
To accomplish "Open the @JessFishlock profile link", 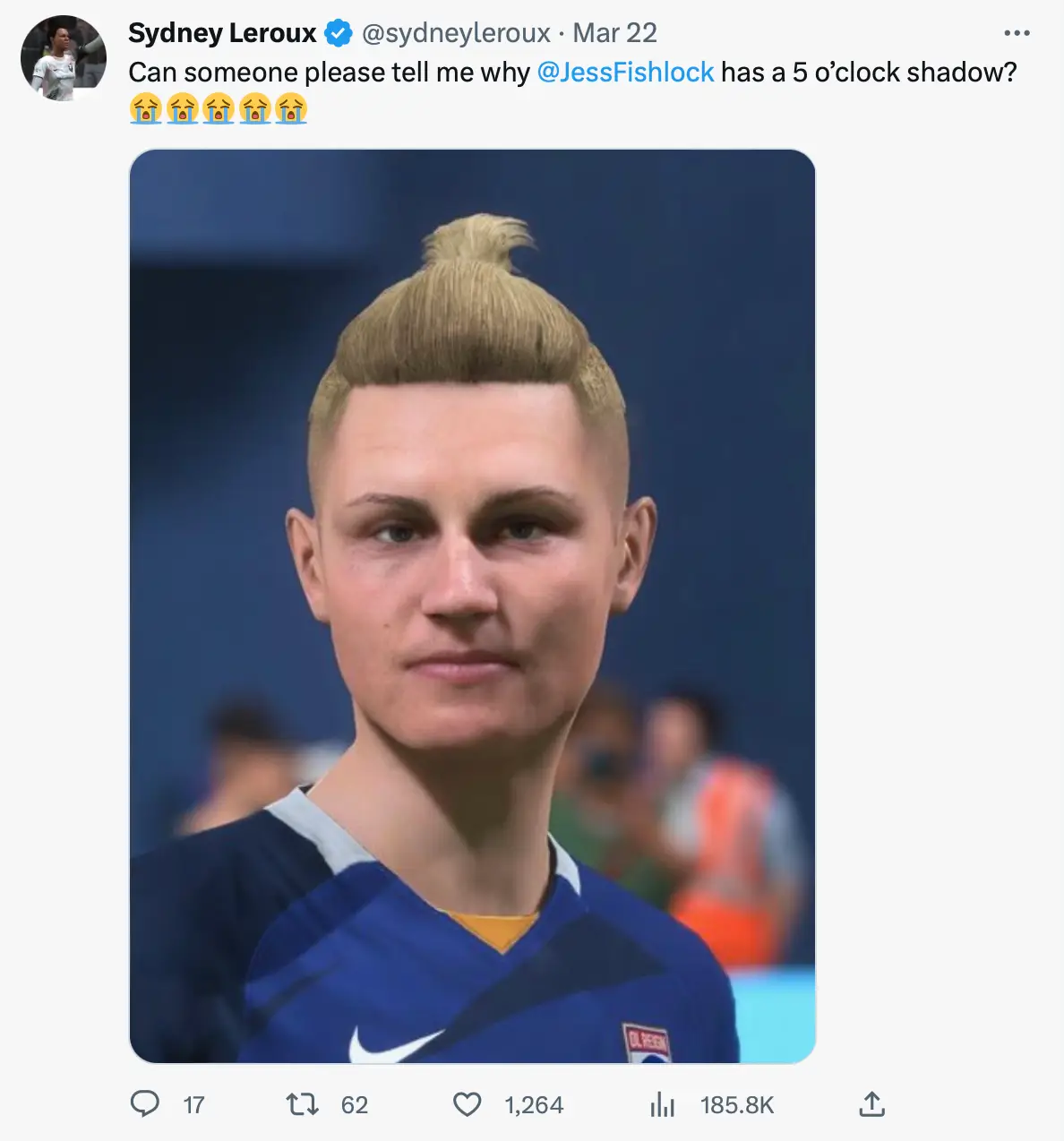I will coord(624,70).
